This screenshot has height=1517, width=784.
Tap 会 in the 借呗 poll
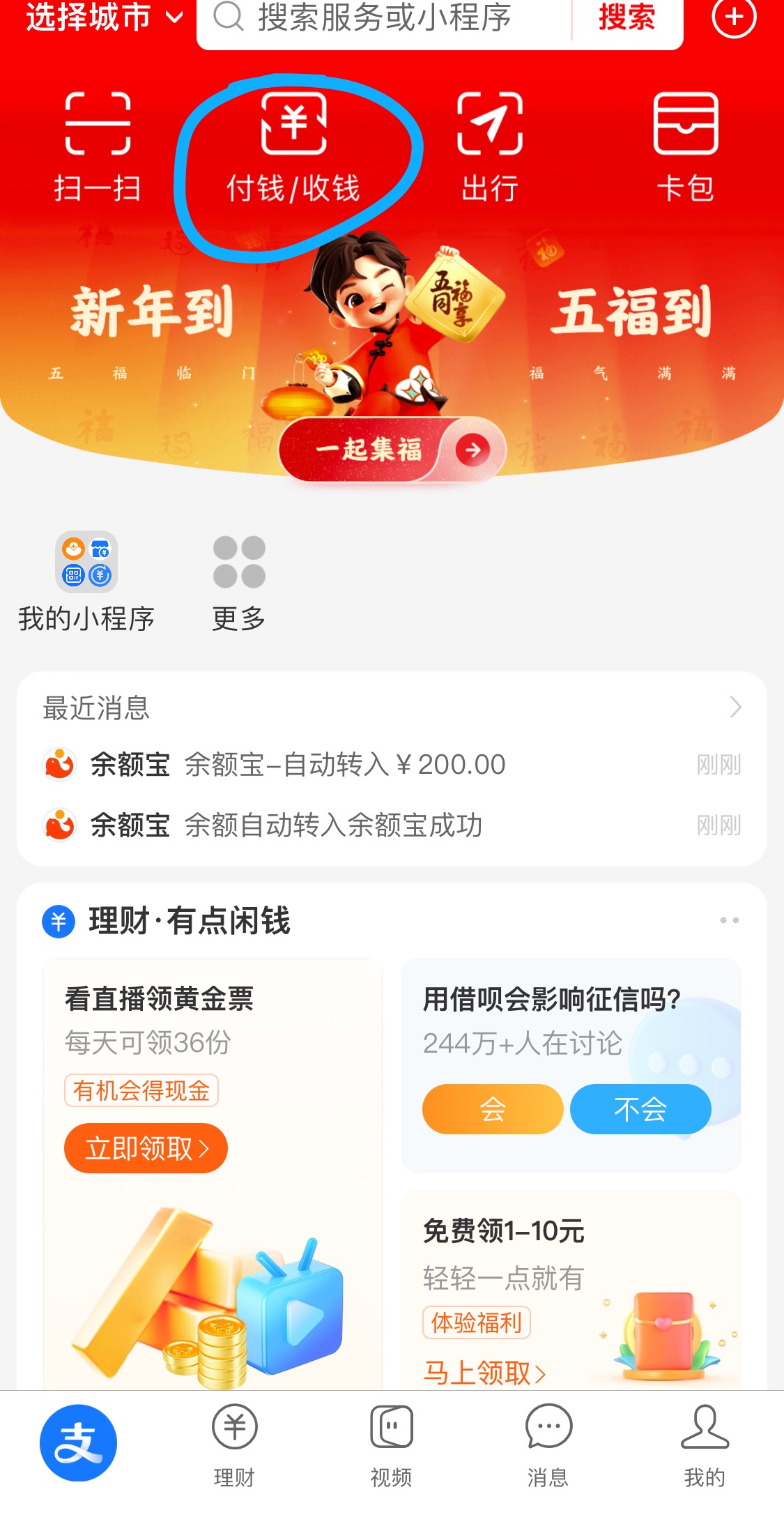pyautogui.click(x=493, y=1108)
